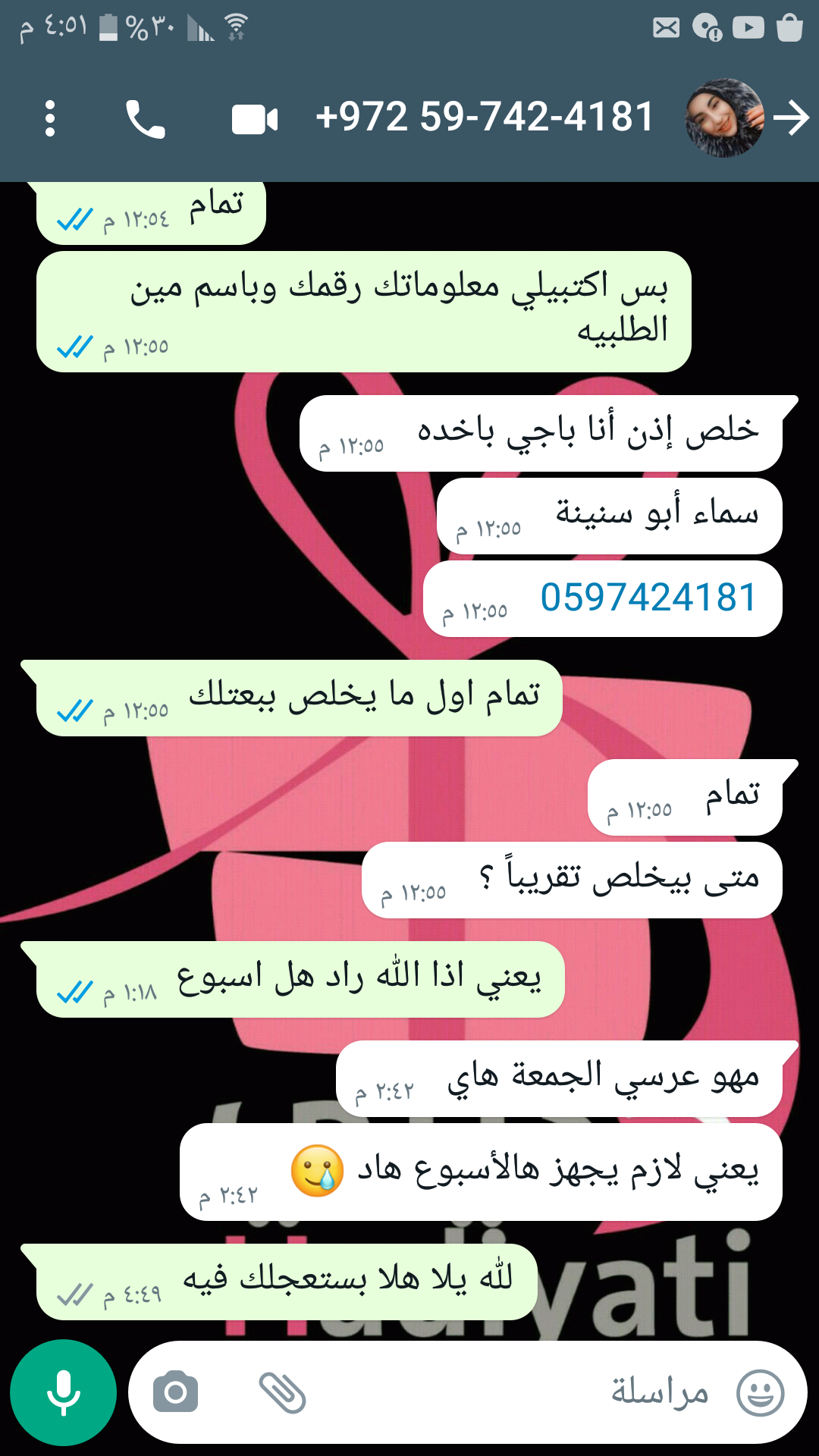This screenshot has height=1456, width=819.
Task: Tap the phone number link 0597424181
Action: pyautogui.click(x=648, y=598)
